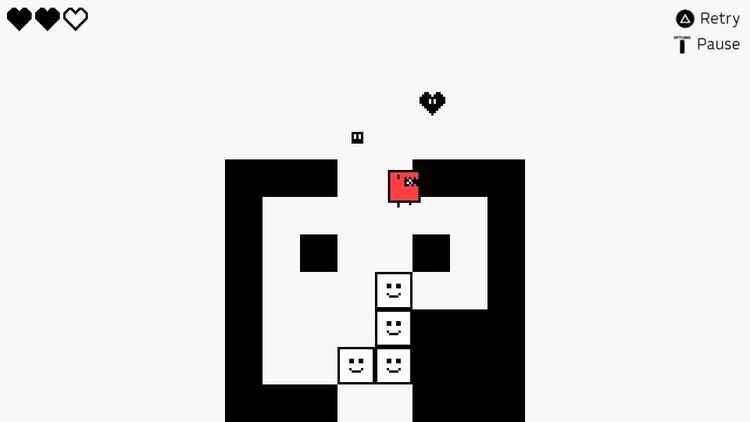This screenshot has width=750, height=422.
Task: Pause the game
Action: click(x=708, y=44)
